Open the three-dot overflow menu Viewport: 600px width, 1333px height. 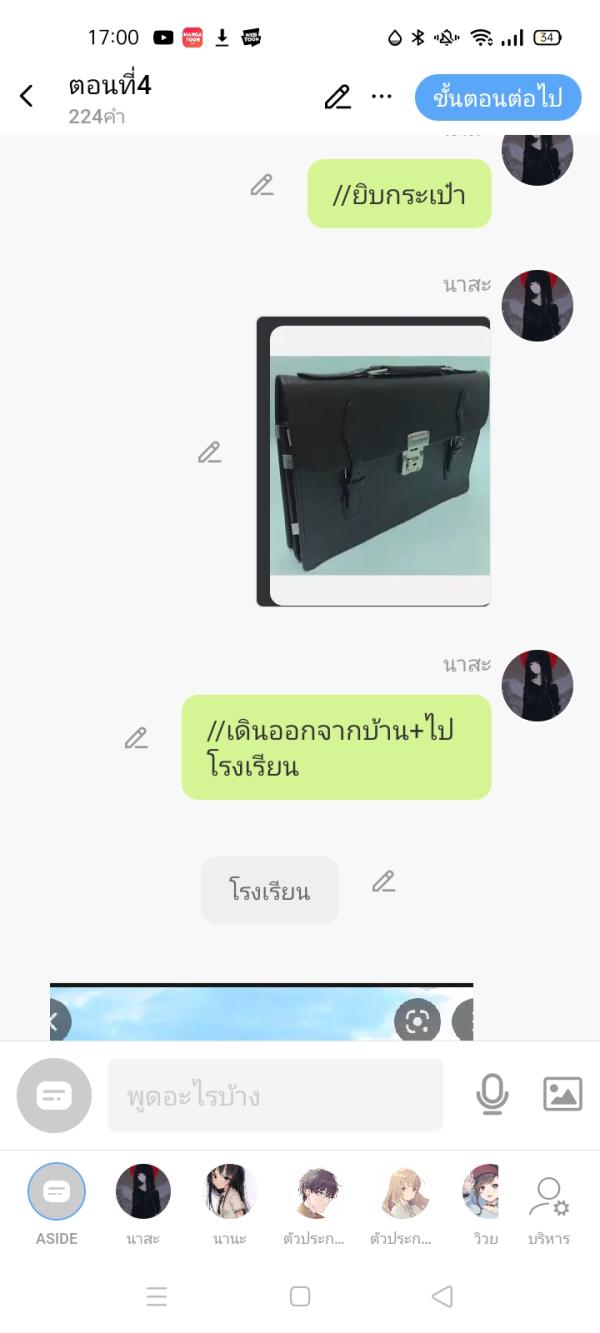pyautogui.click(x=381, y=97)
